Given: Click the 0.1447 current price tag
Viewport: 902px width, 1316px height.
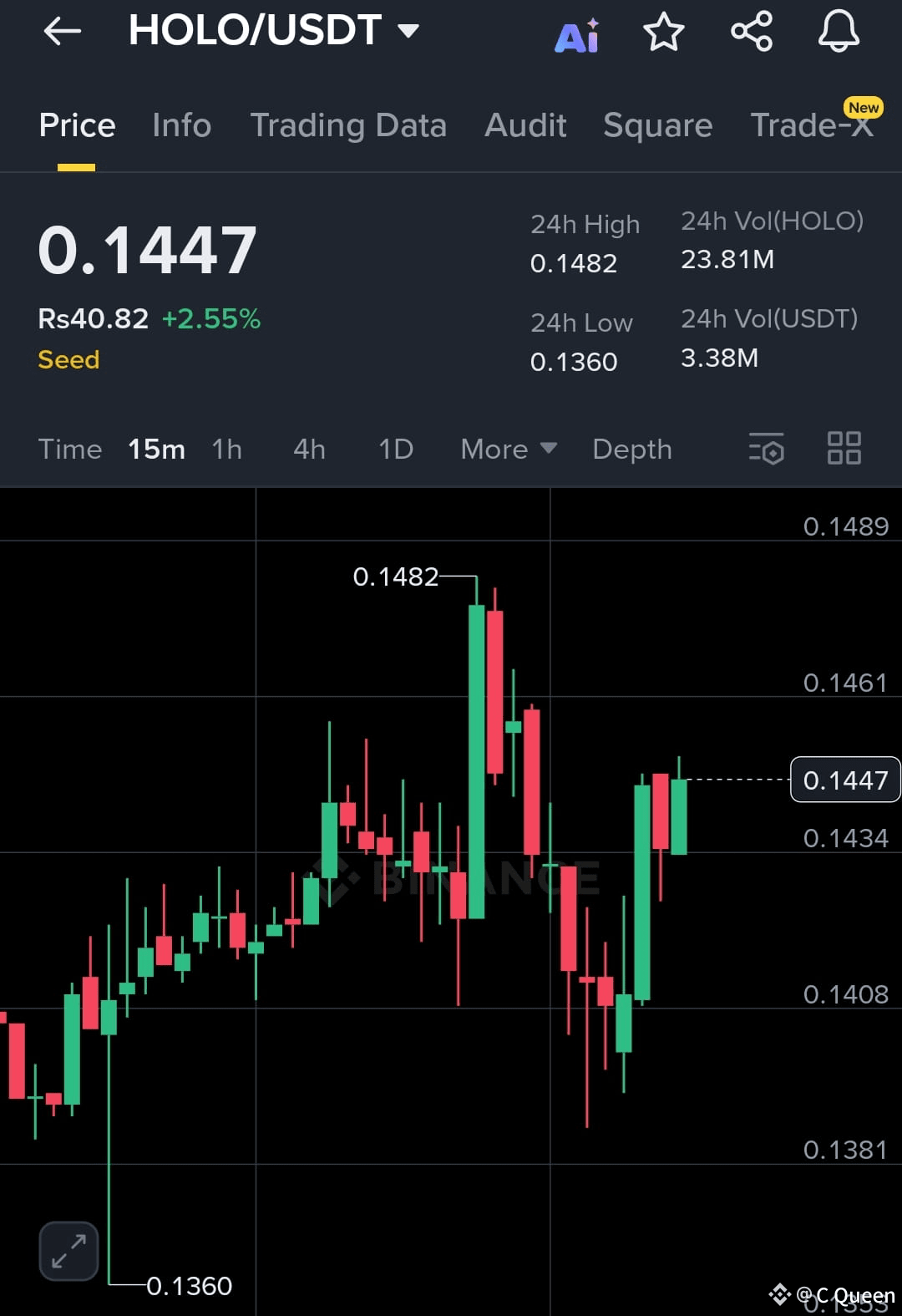Looking at the screenshot, I should click(x=845, y=780).
